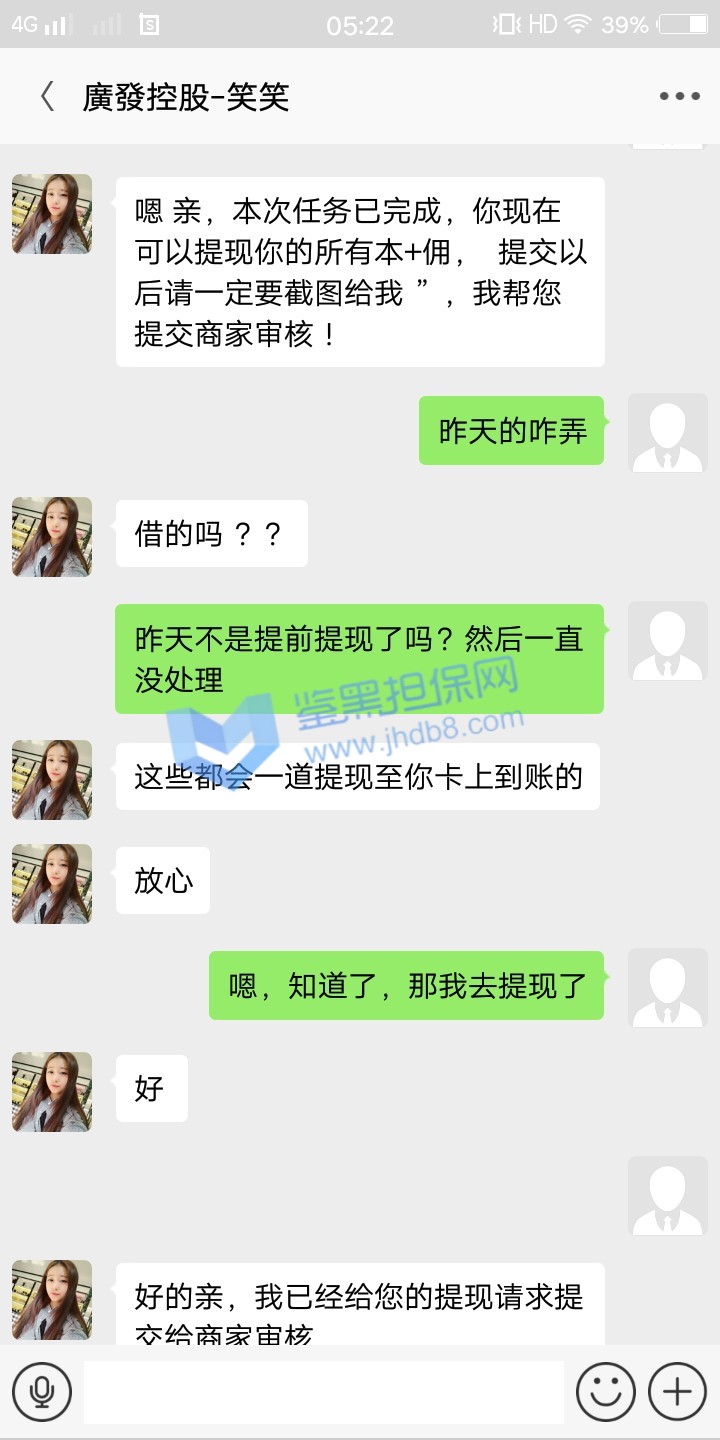Open the plus attachments menu
720x1440 pixels.
[677, 1391]
